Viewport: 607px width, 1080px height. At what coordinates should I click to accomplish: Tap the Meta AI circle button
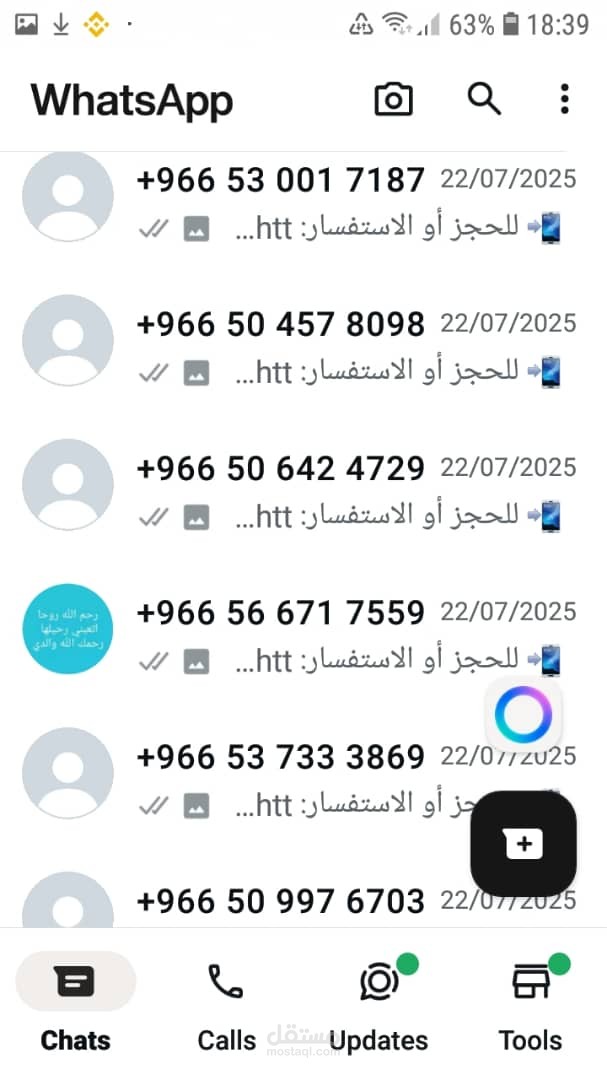tap(524, 716)
